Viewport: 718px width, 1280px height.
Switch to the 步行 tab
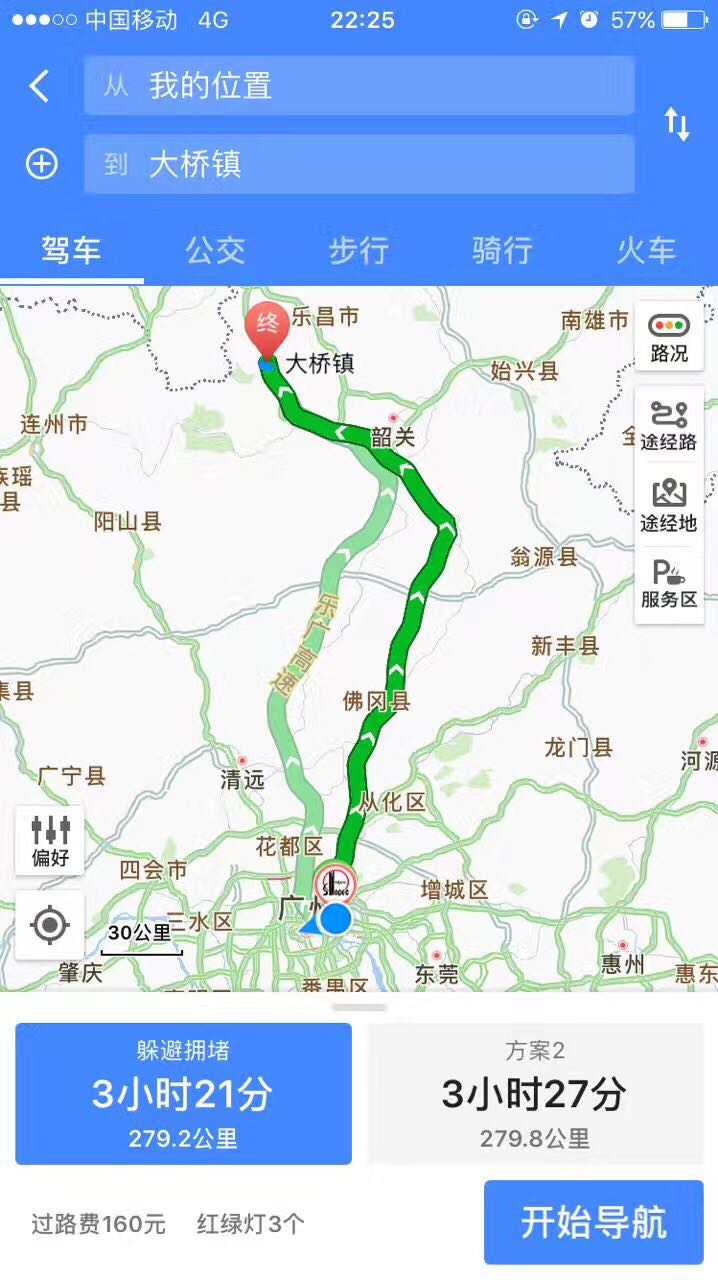(358, 250)
